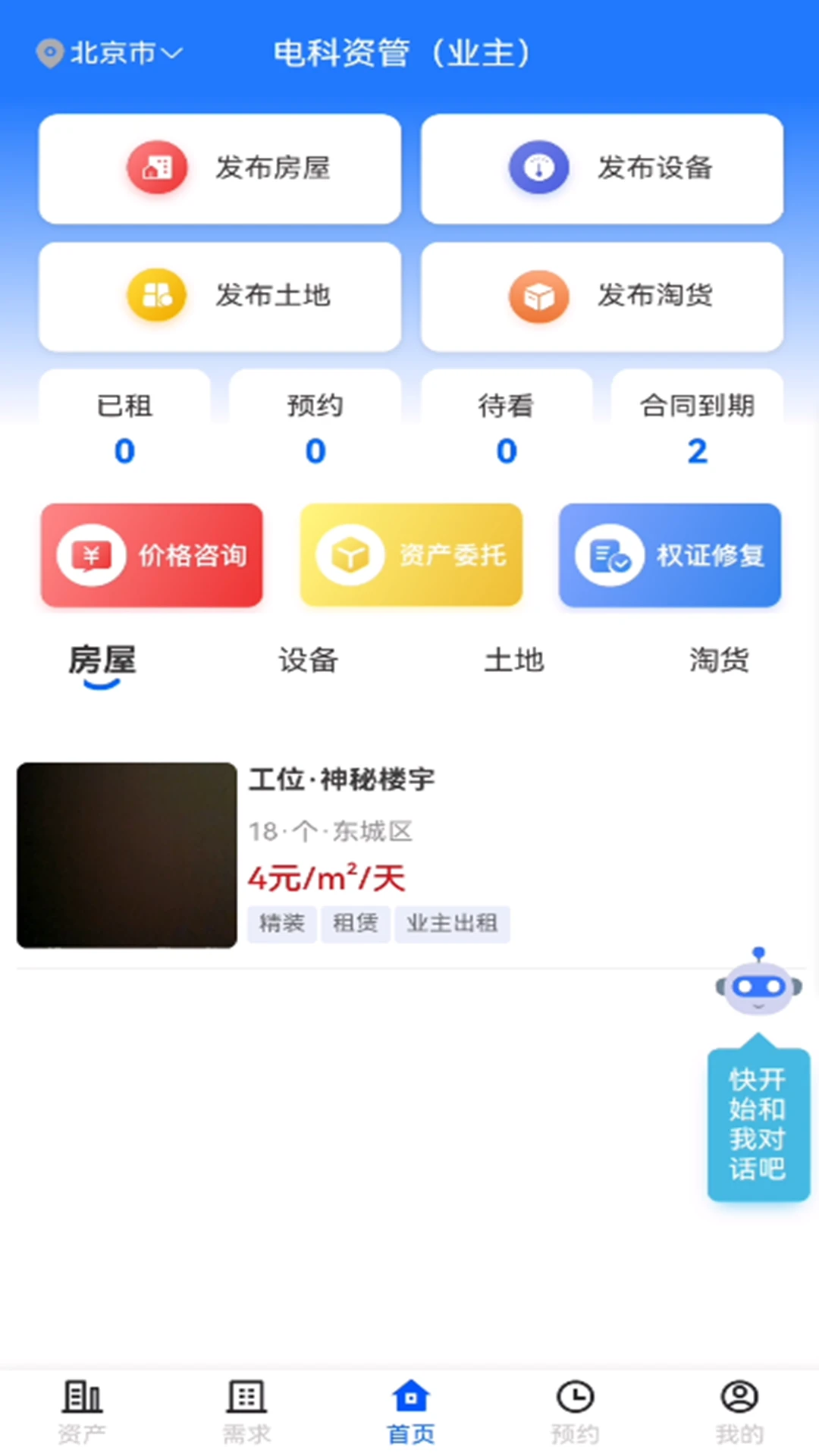Select the 土地 category tab
Screen dimensions: 819x1456
coord(514,661)
